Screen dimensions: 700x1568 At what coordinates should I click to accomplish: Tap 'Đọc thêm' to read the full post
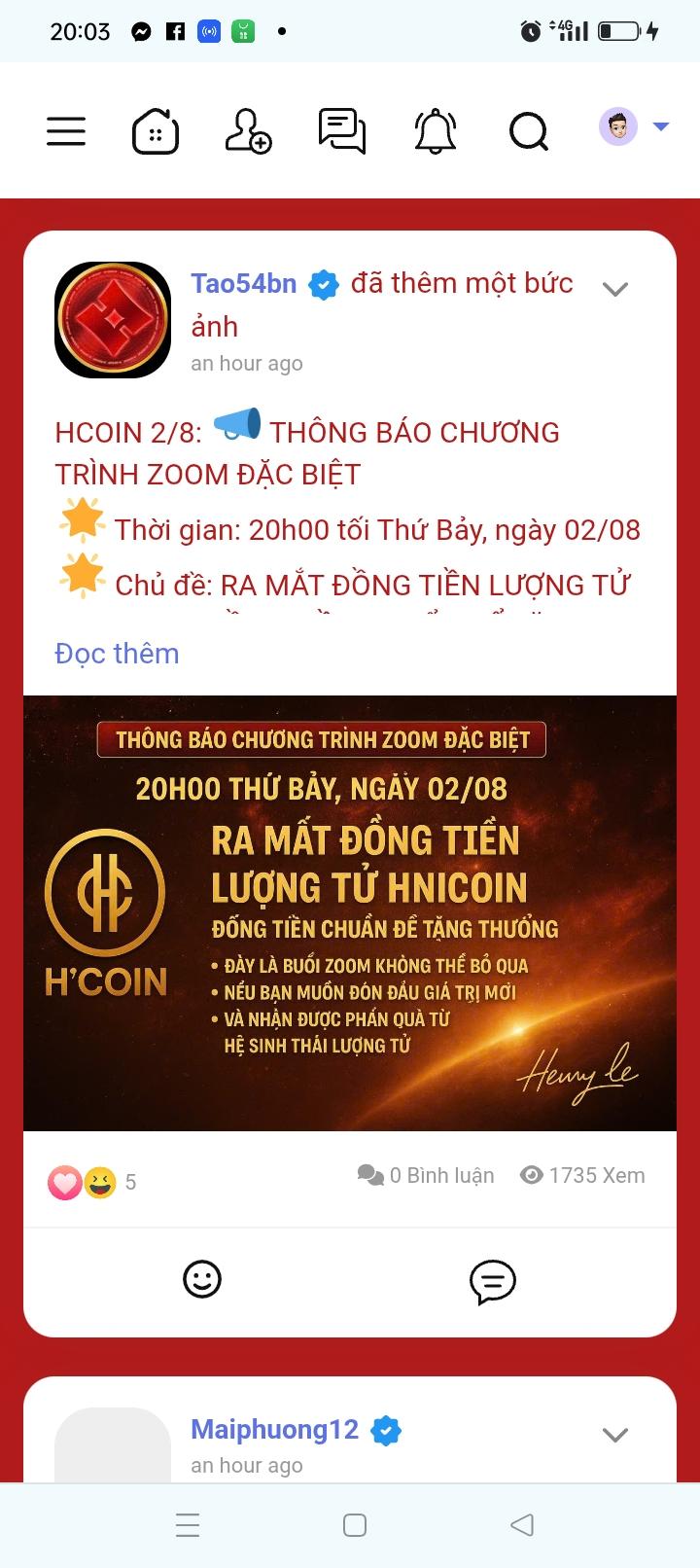(x=117, y=653)
